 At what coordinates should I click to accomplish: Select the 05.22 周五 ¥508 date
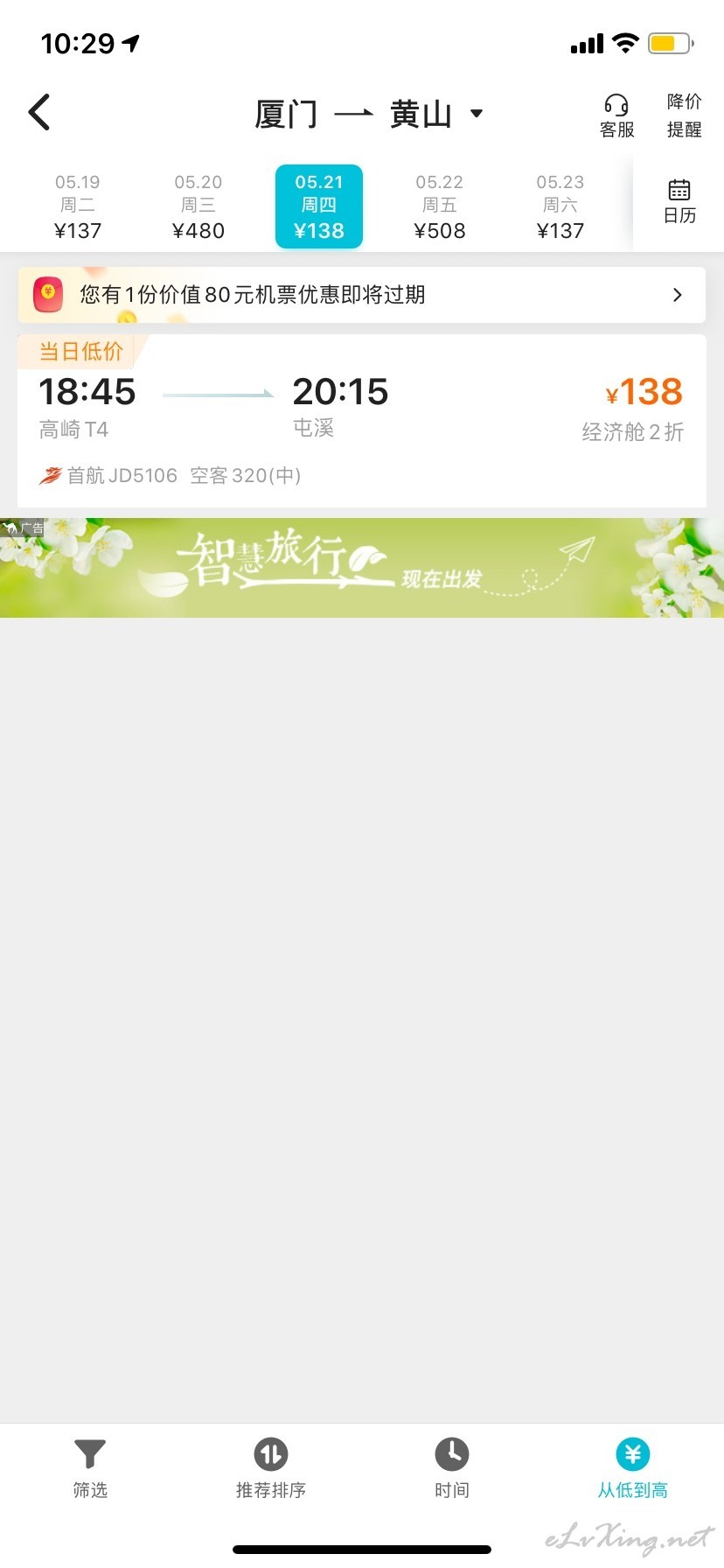click(440, 206)
